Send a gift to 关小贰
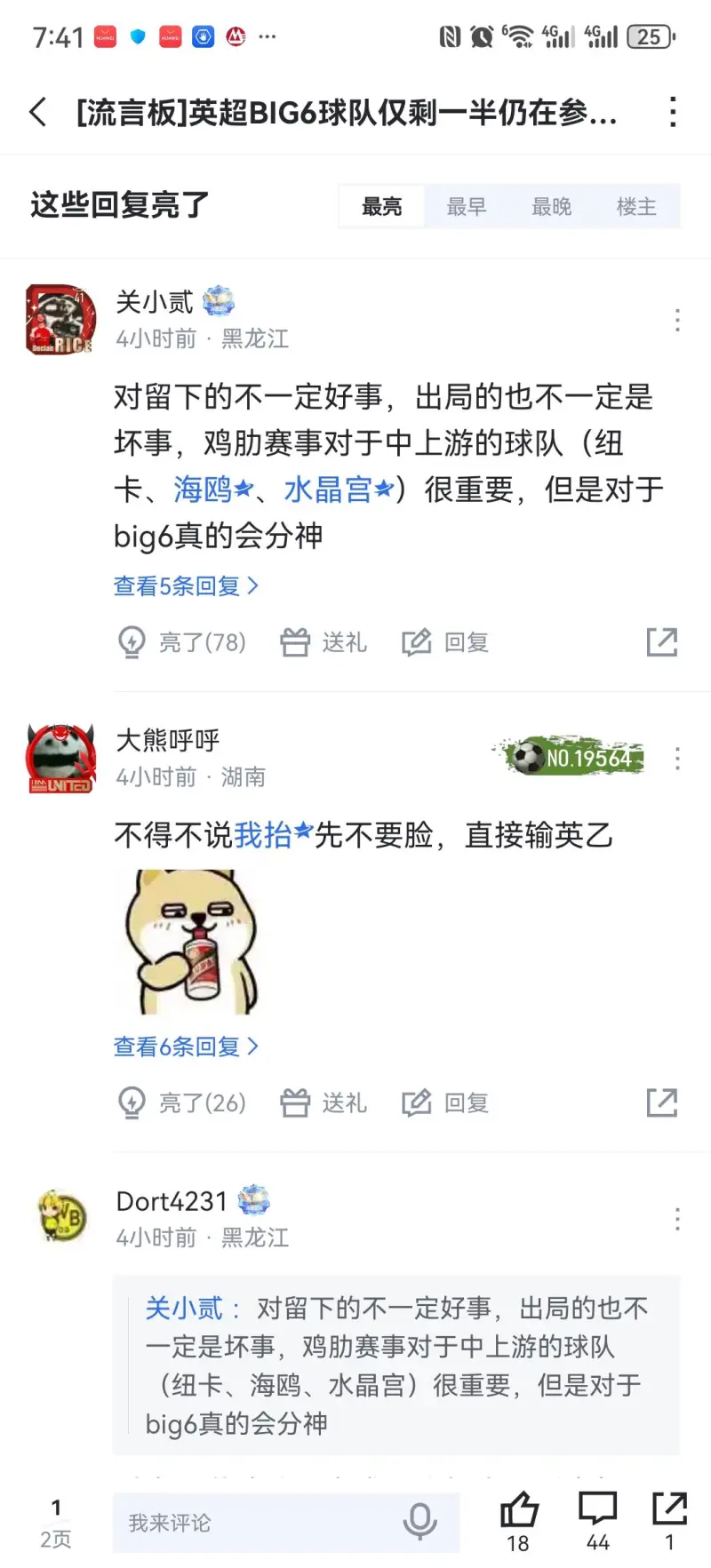711x1568 pixels. 324,641
